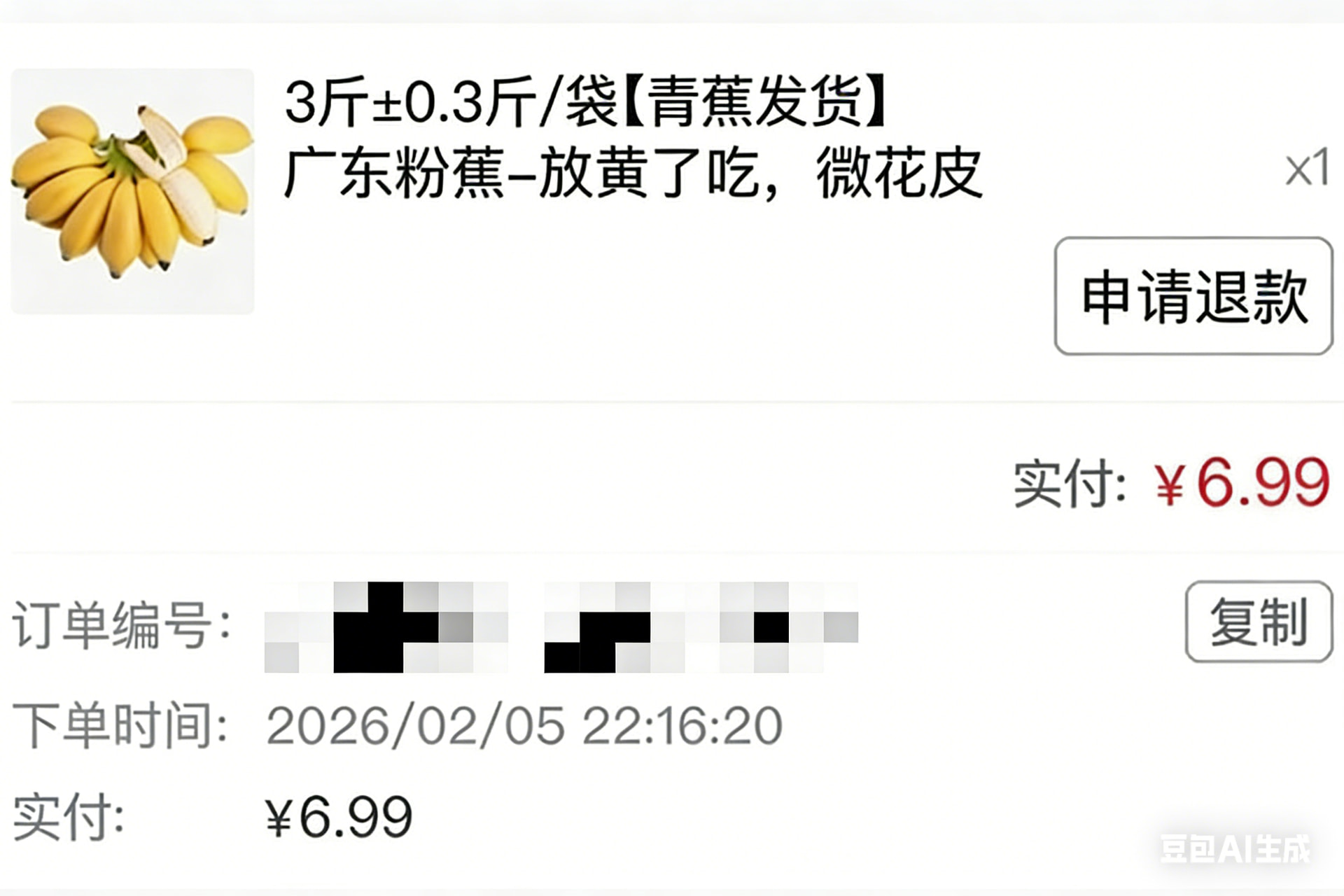Image resolution: width=1344 pixels, height=896 pixels.
Task: Copy the order number with 复制
Action: 1259,621
